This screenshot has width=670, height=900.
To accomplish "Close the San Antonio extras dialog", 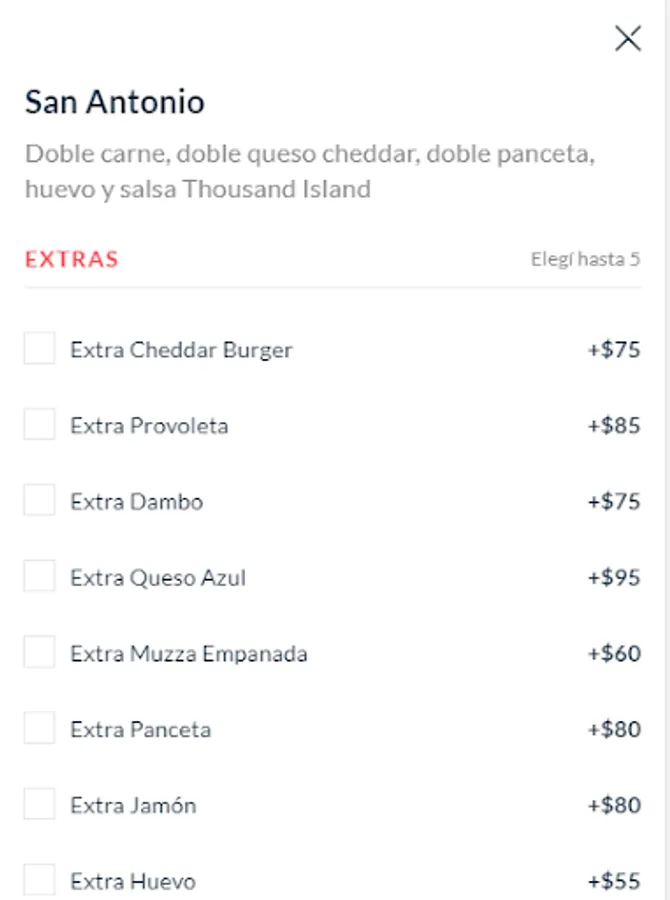I will [628, 39].
